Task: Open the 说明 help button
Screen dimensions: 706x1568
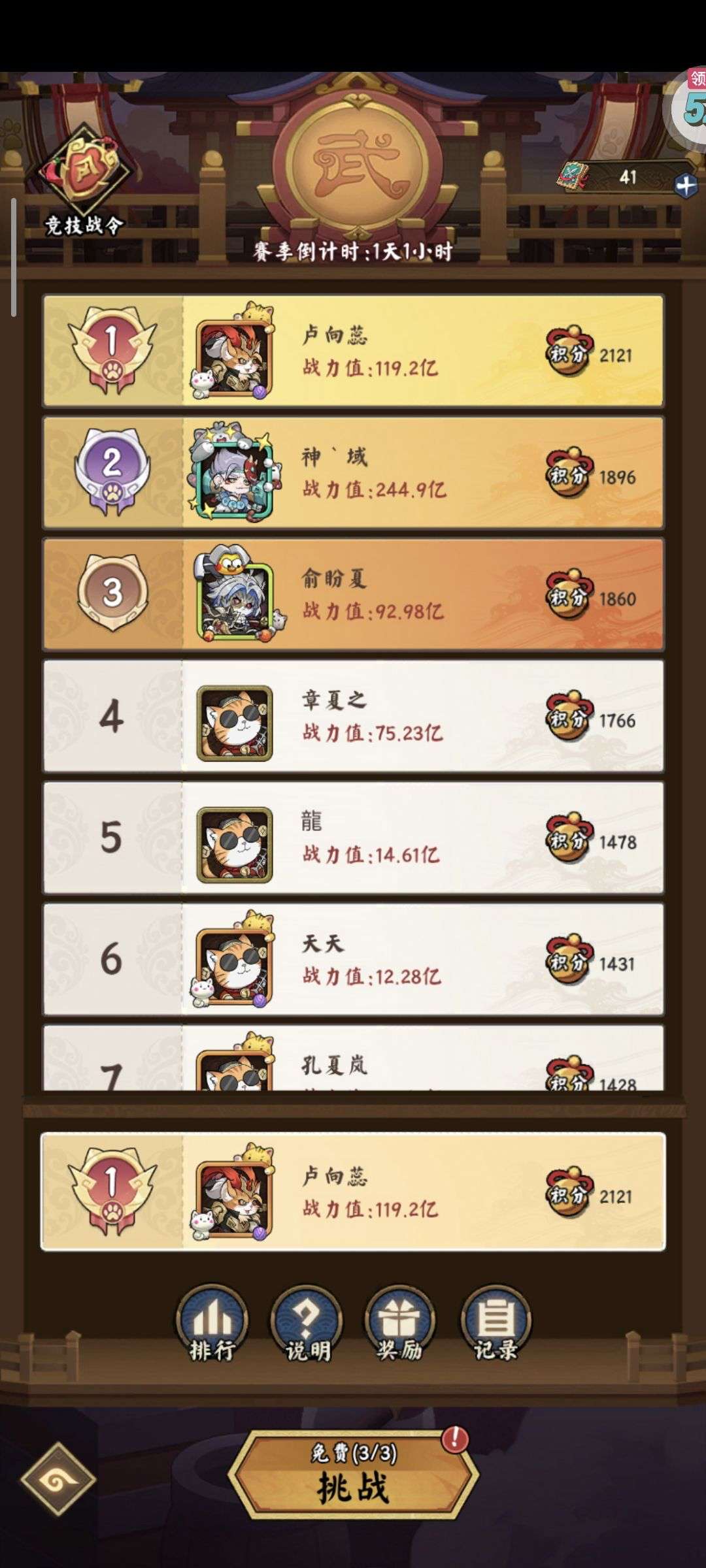Action: point(307,1324)
